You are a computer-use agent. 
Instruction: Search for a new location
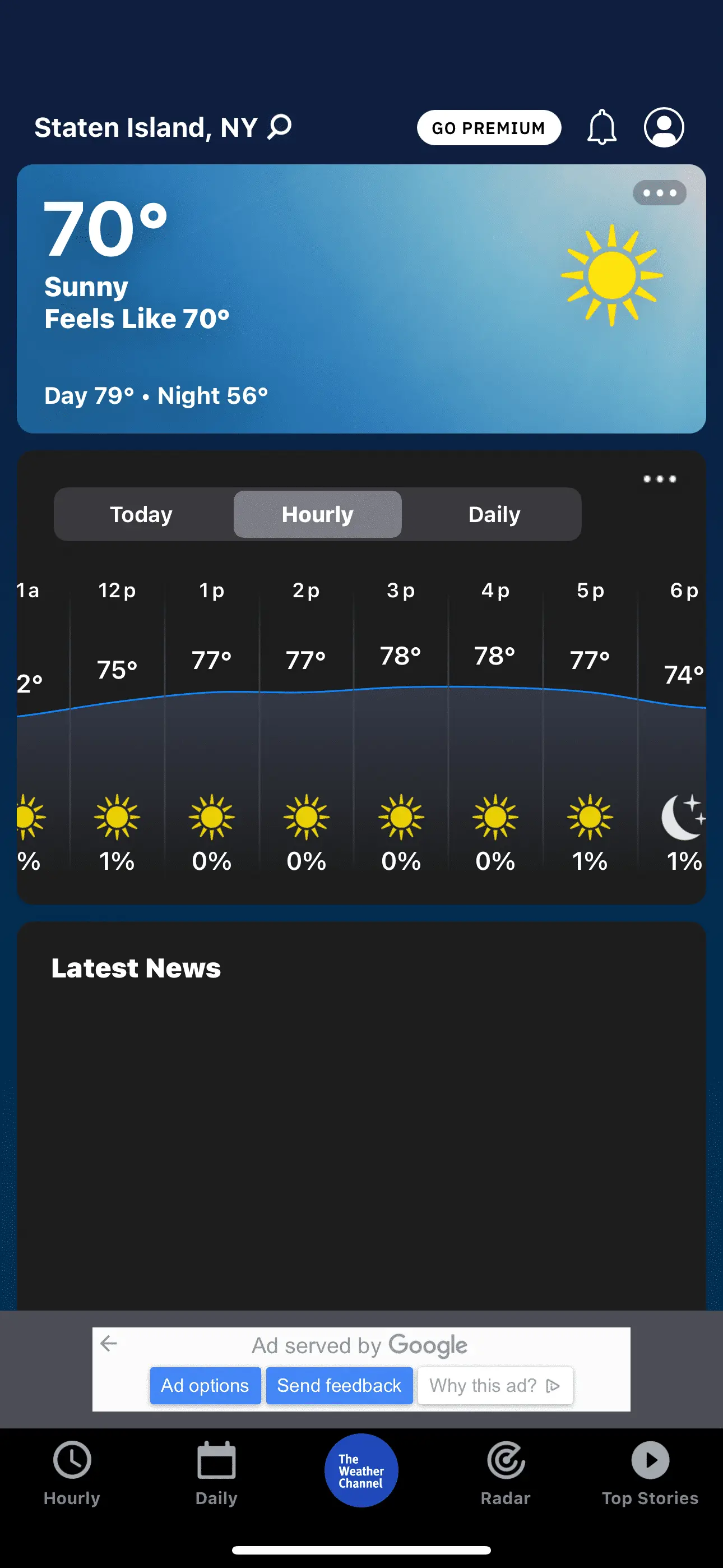[280, 127]
